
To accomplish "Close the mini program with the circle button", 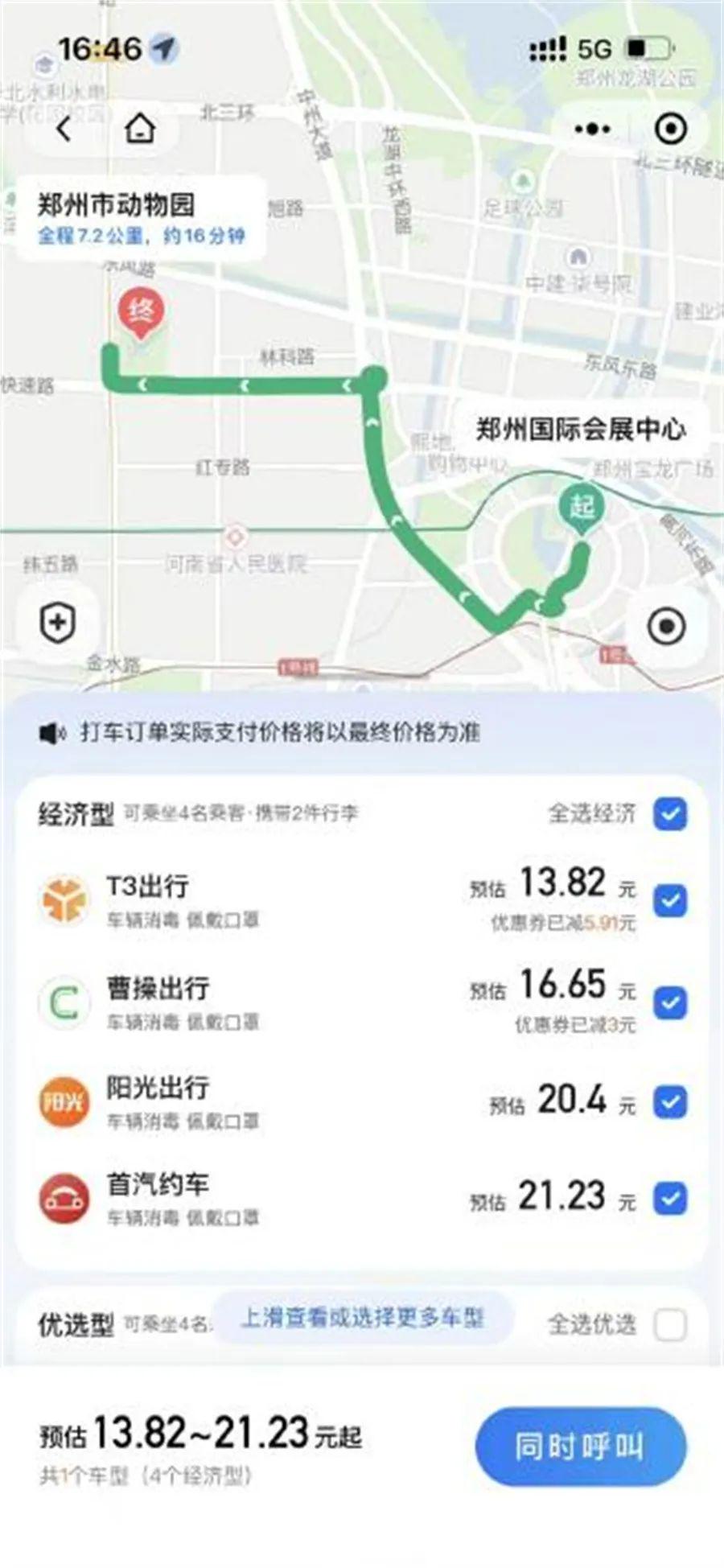I will click(x=670, y=129).
